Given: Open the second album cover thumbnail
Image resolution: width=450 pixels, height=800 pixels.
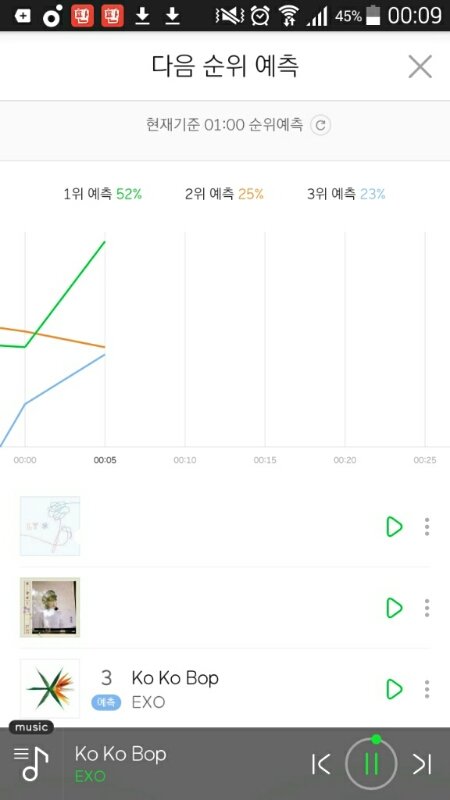Looking at the screenshot, I should pos(49,607).
